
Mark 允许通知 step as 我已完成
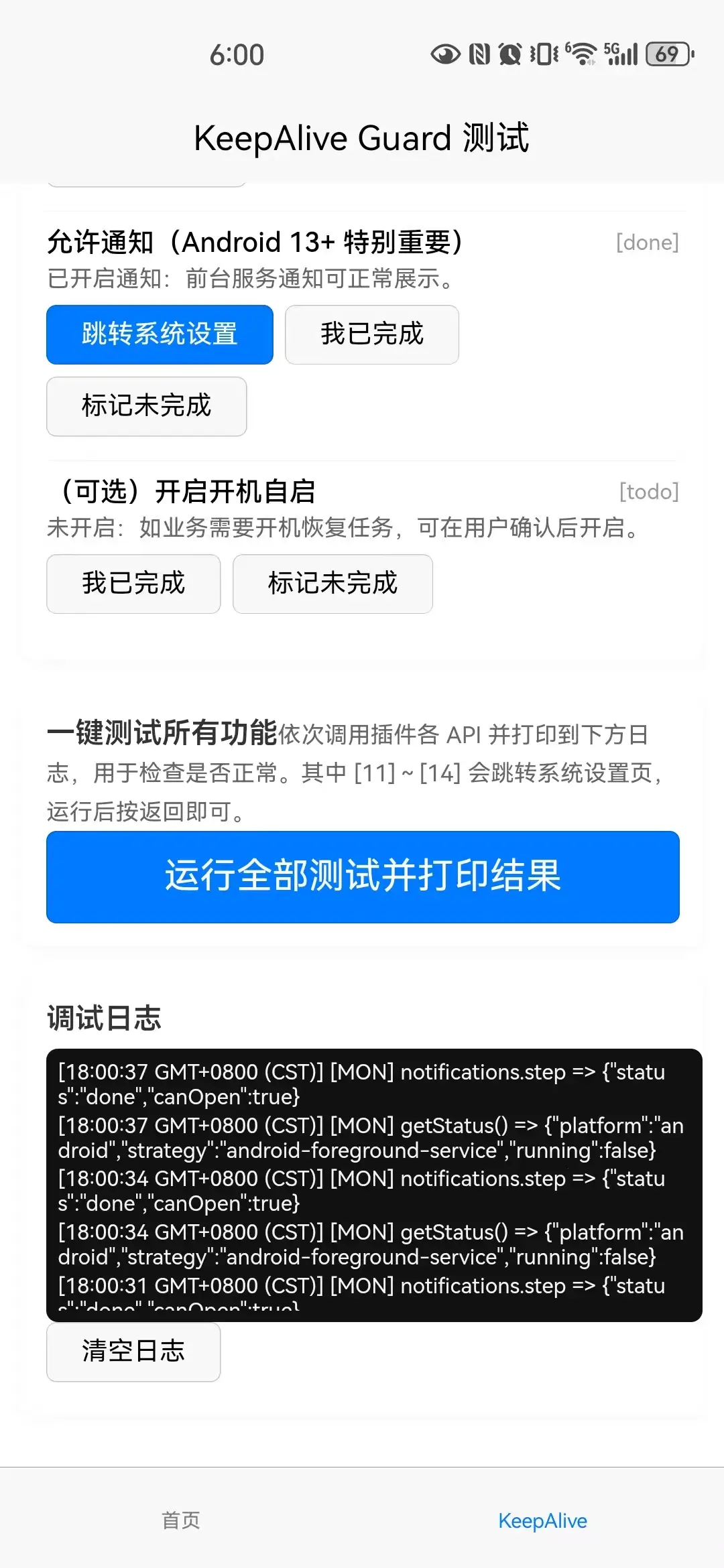click(x=371, y=334)
